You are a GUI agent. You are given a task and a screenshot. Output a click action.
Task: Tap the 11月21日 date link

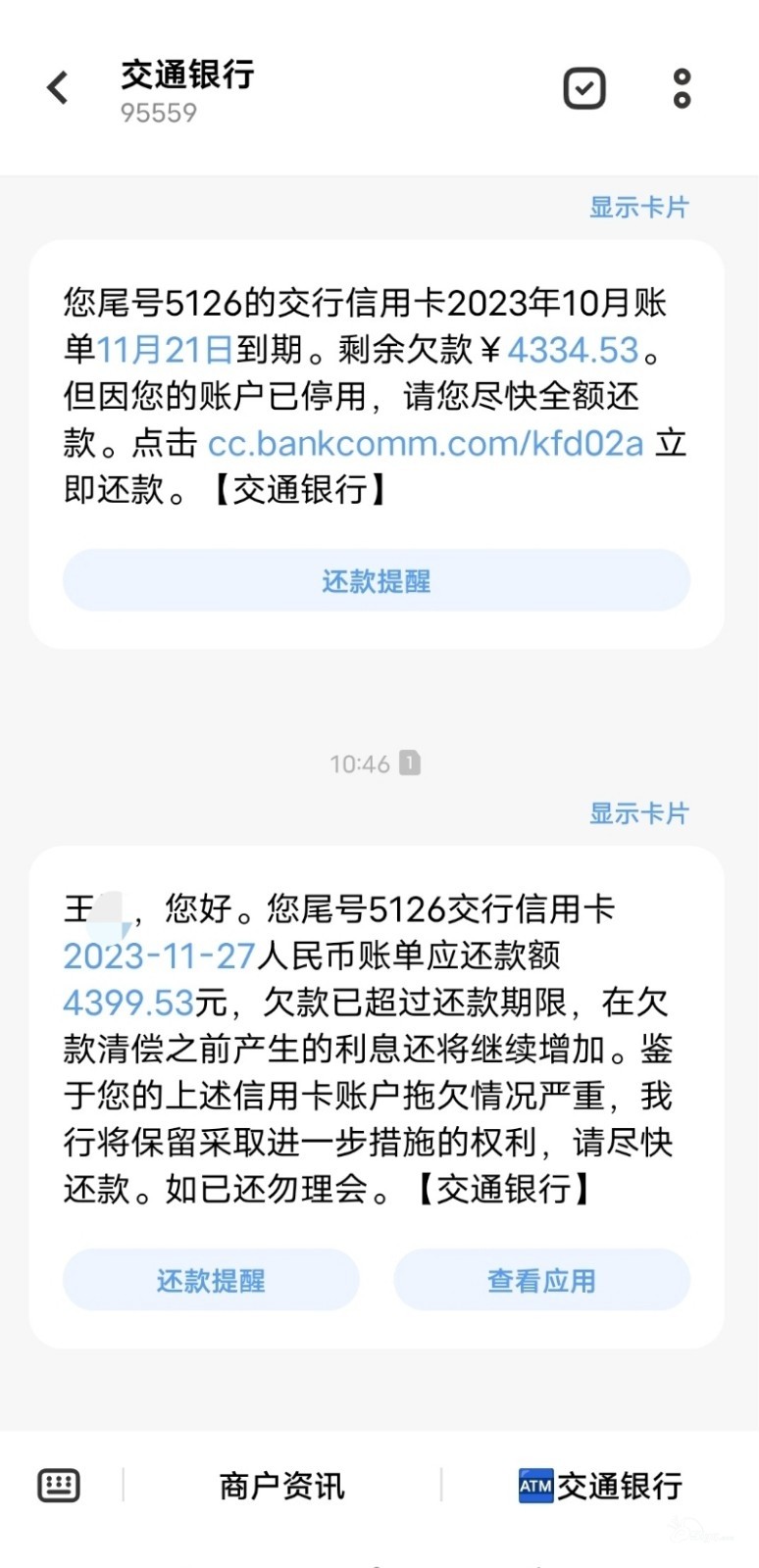point(165,350)
